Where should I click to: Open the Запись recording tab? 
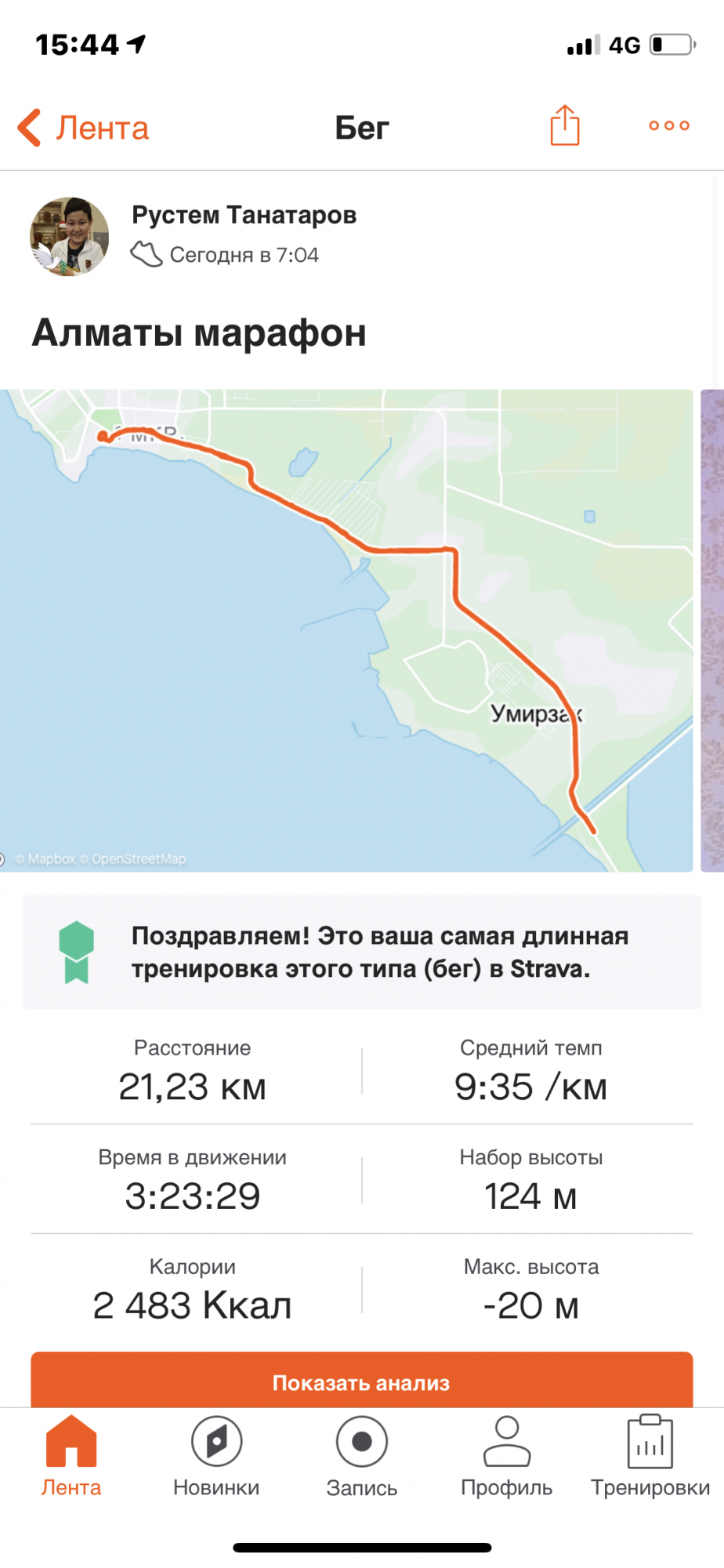(361, 1455)
